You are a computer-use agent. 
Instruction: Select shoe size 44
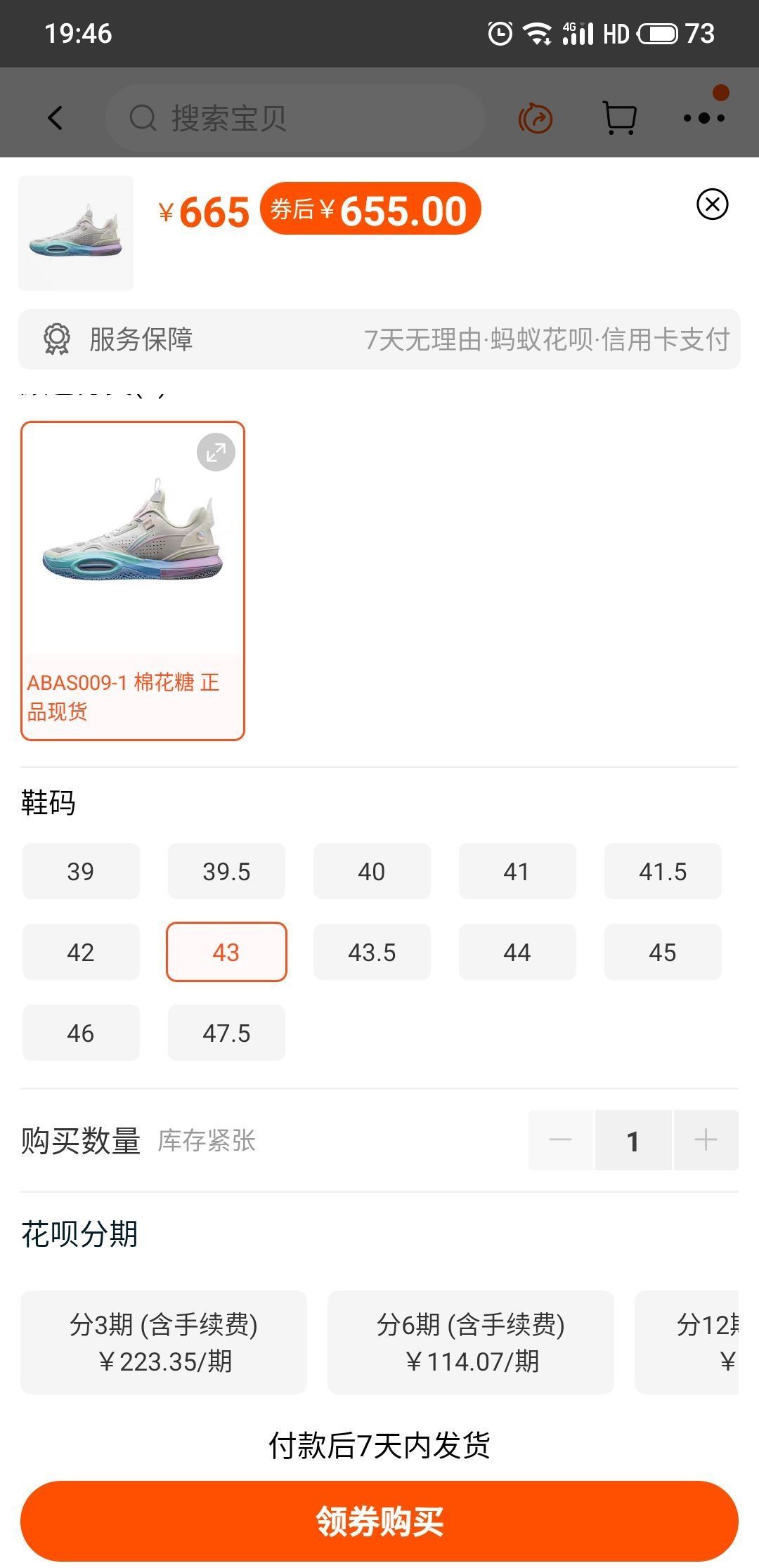517,952
